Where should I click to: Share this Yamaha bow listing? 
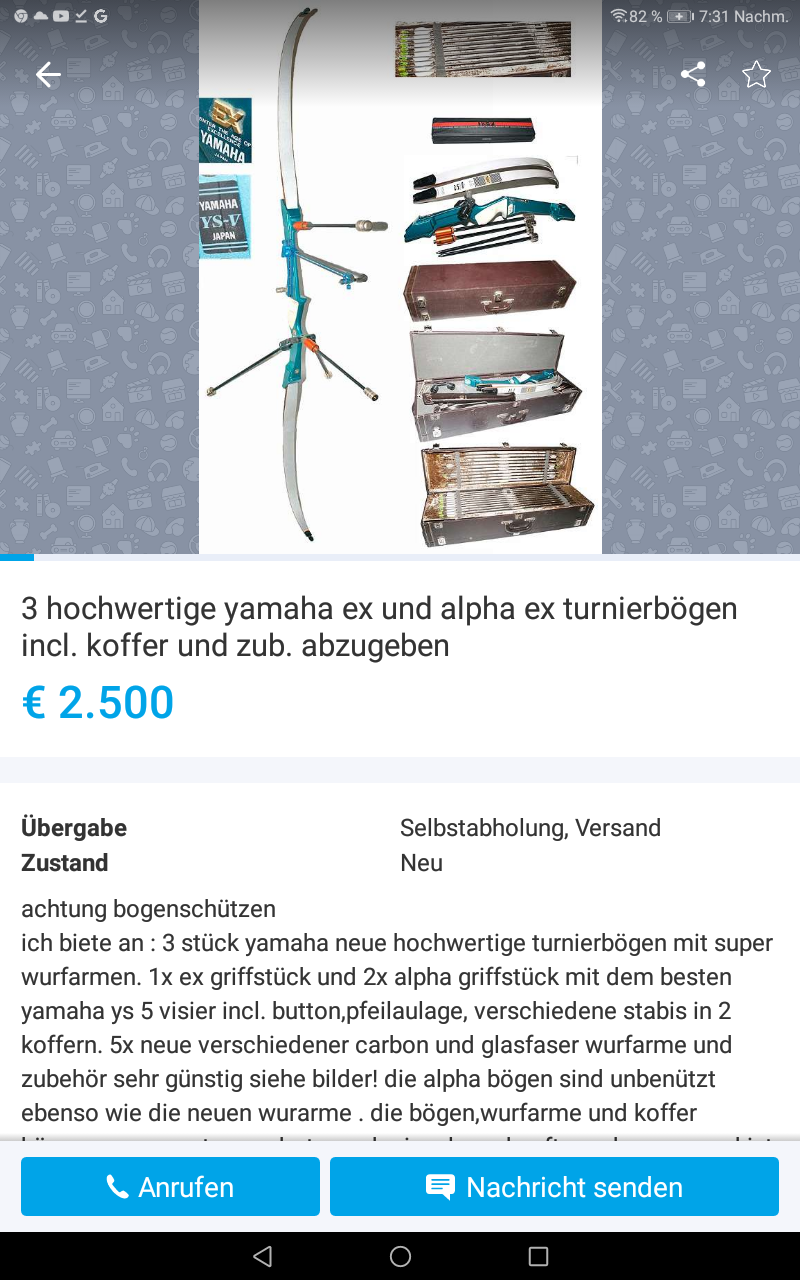[693, 75]
